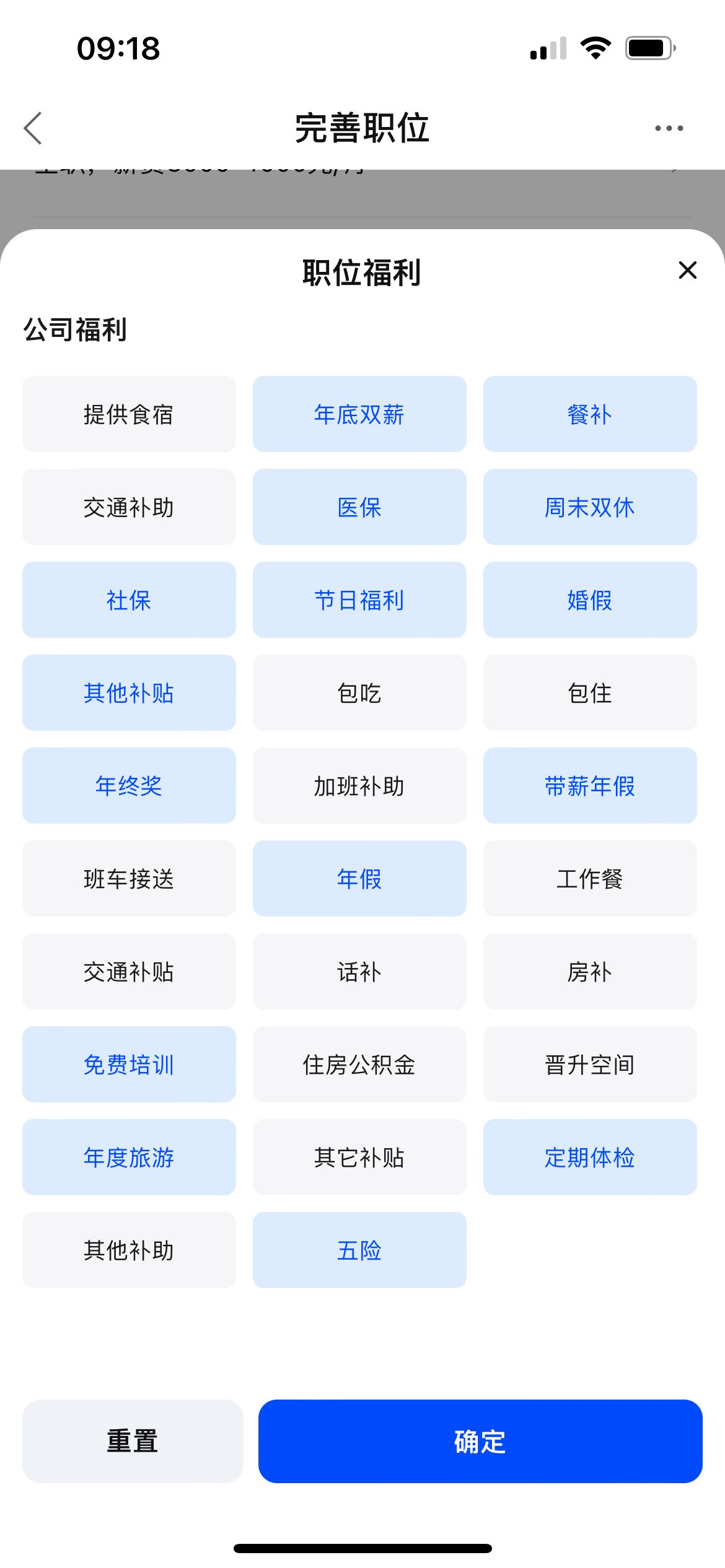Select the 班车接送 chip

[129, 878]
